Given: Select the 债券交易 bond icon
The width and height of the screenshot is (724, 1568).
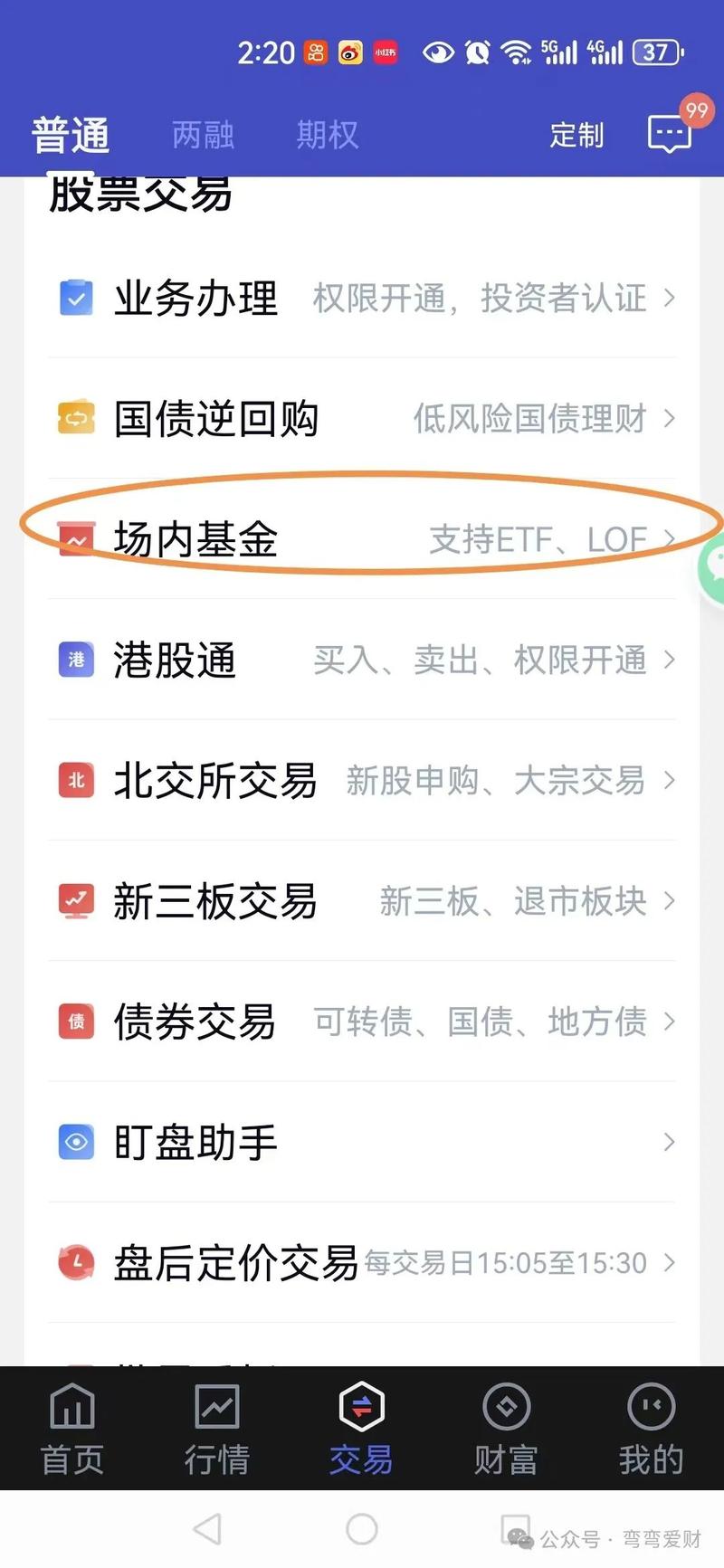Looking at the screenshot, I should [x=76, y=1022].
